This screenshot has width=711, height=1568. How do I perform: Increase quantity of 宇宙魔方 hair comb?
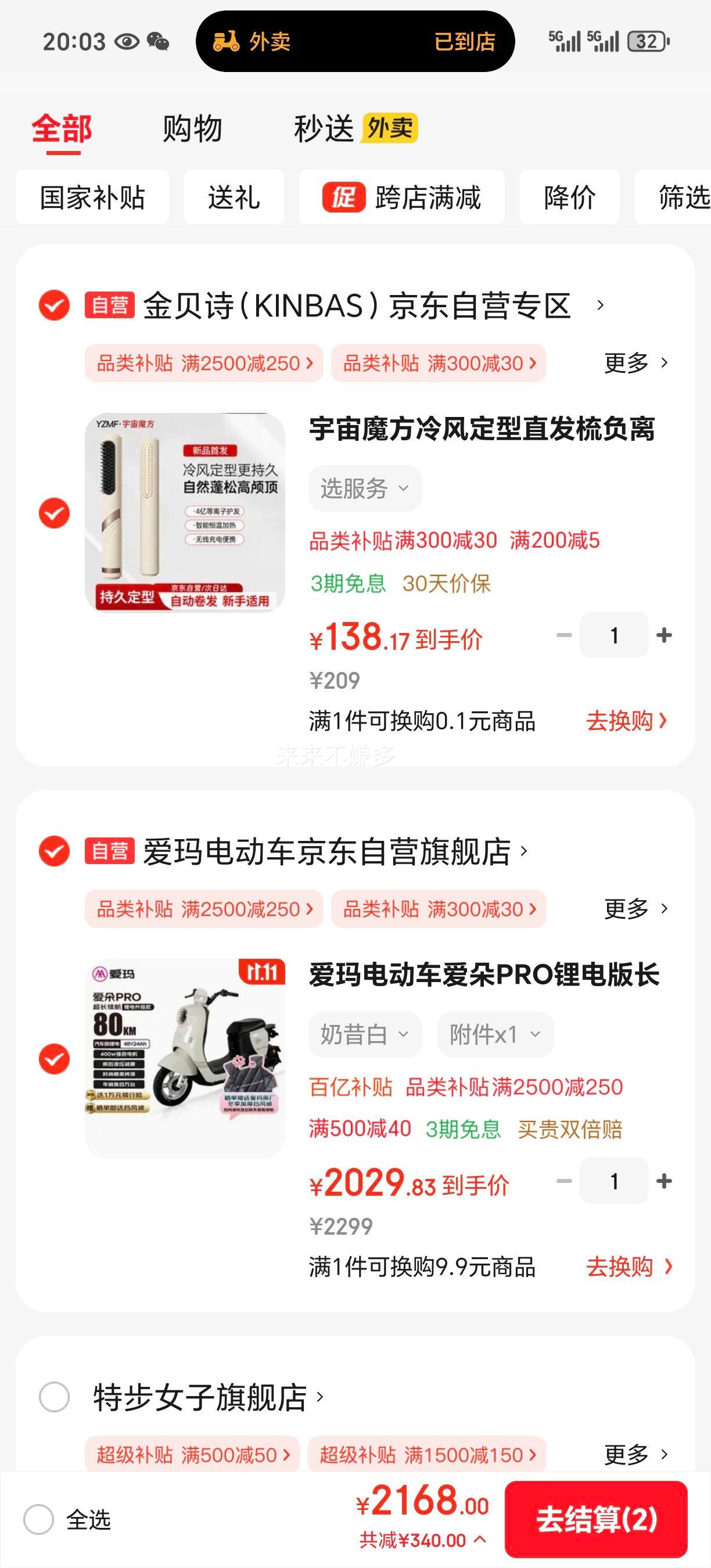coord(664,635)
